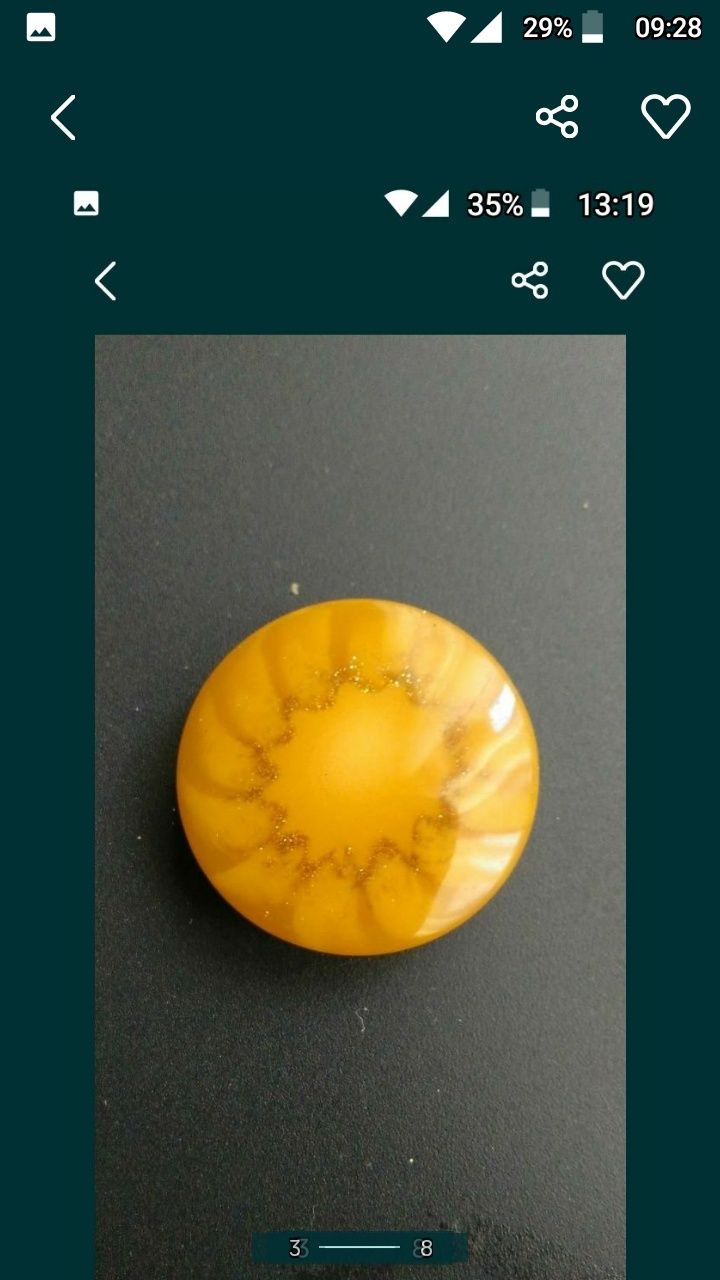This screenshot has height=1280, width=720.
Task: Go back using the top arrow
Action: (x=63, y=118)
